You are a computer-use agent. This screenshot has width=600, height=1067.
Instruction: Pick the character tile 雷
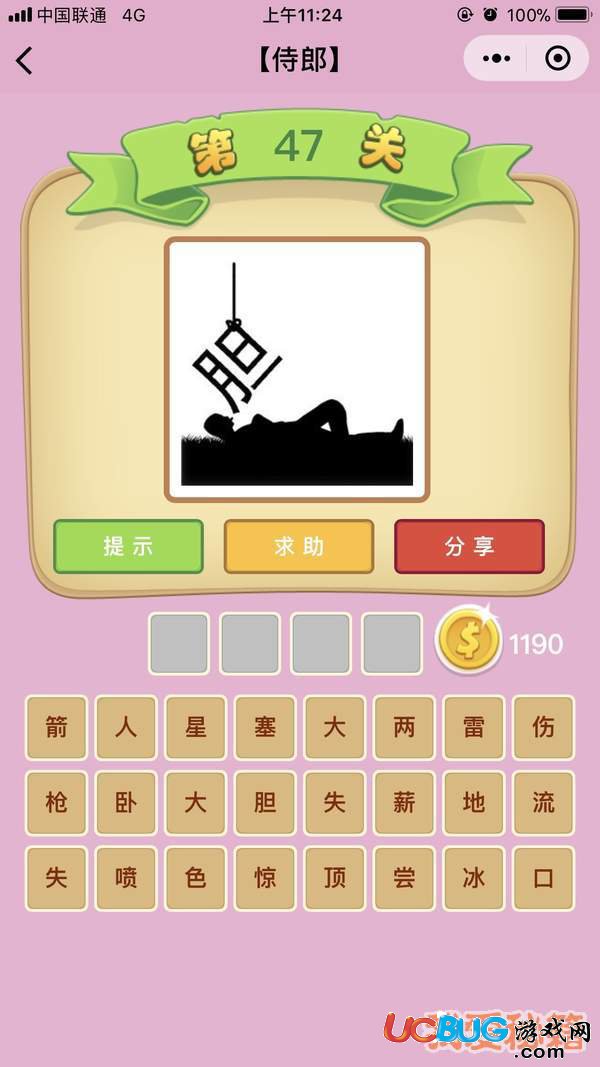coord(474,727)
